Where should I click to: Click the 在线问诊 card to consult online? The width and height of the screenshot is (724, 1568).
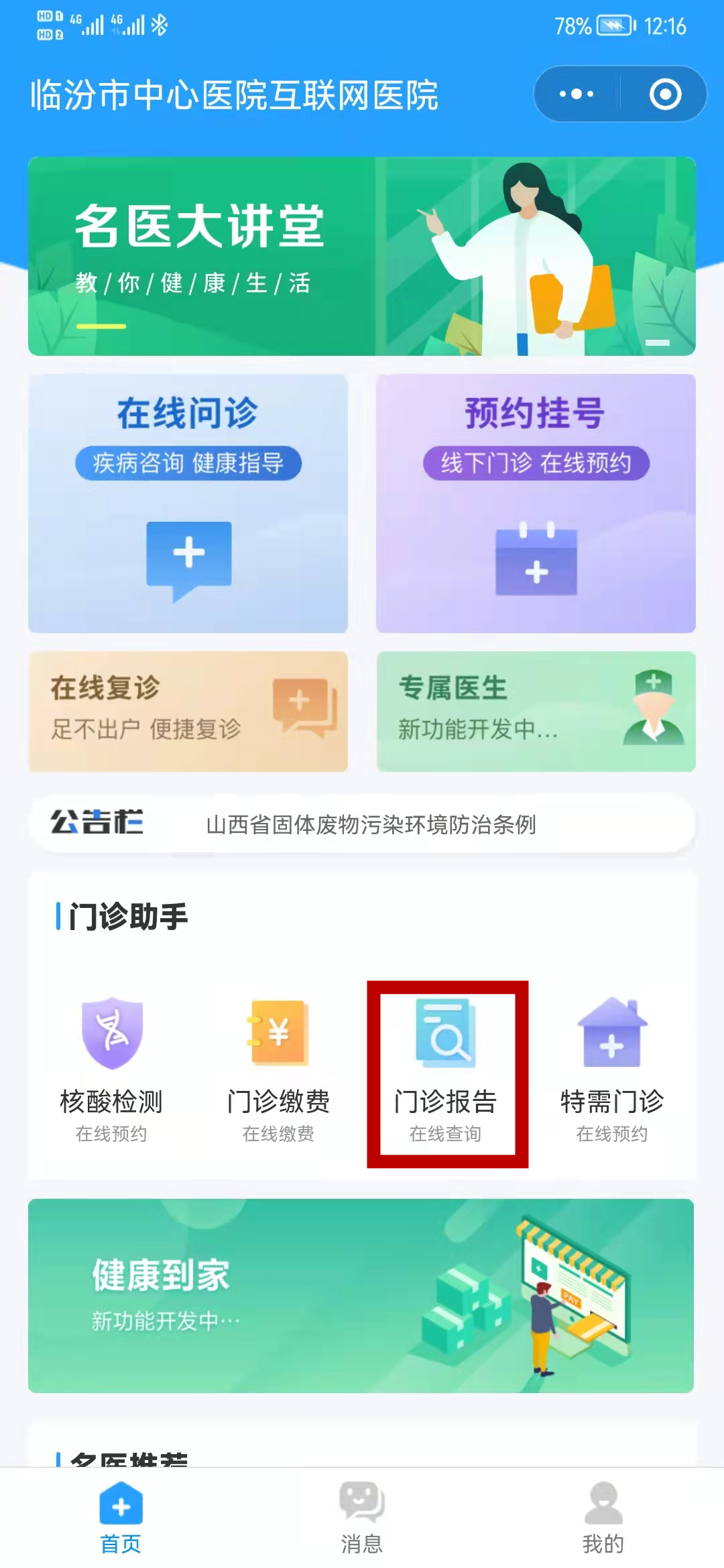(x=189, y=503)
